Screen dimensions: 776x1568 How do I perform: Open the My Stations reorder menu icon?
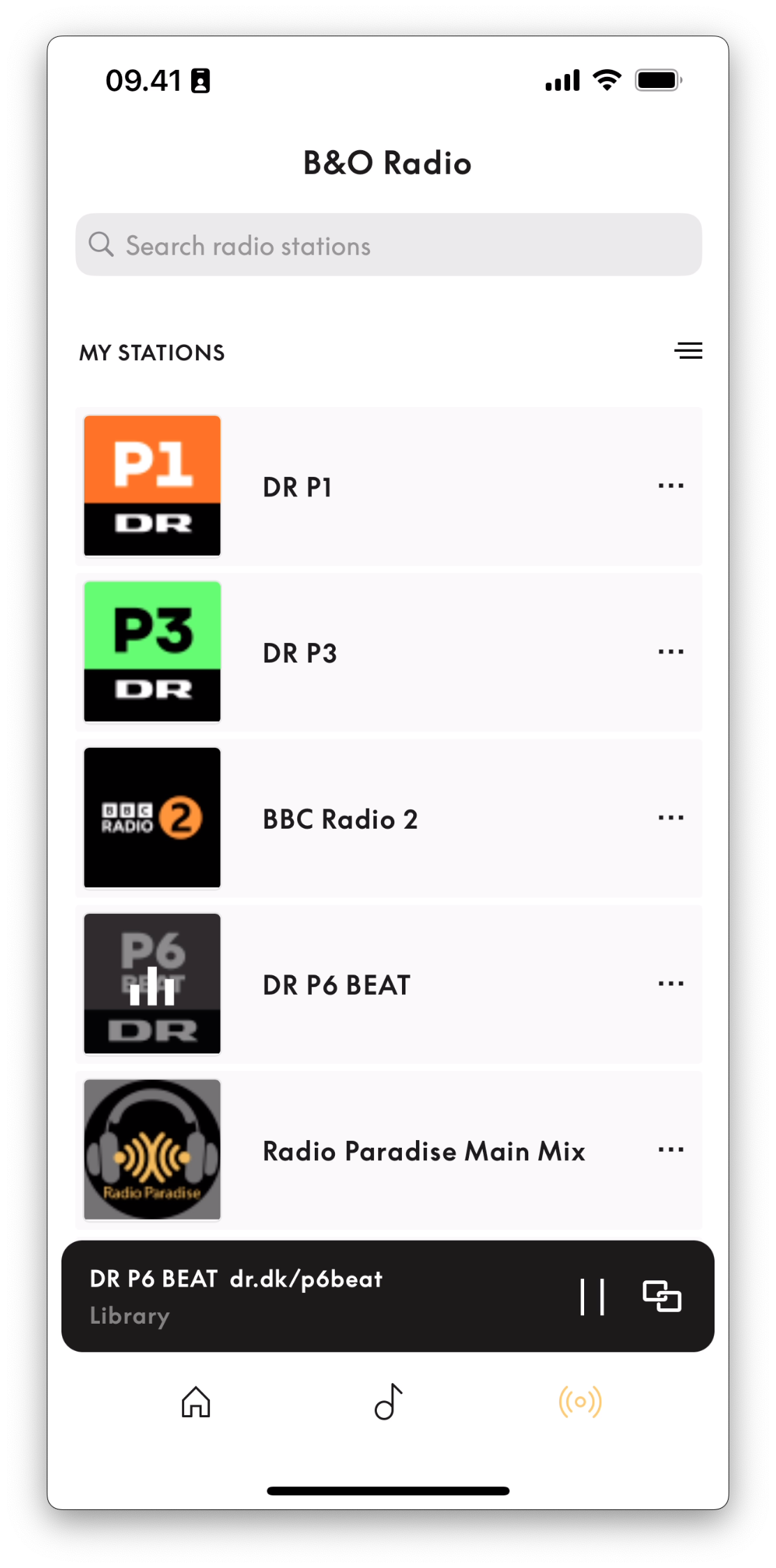pyautogui.click(x=687, y=350)
